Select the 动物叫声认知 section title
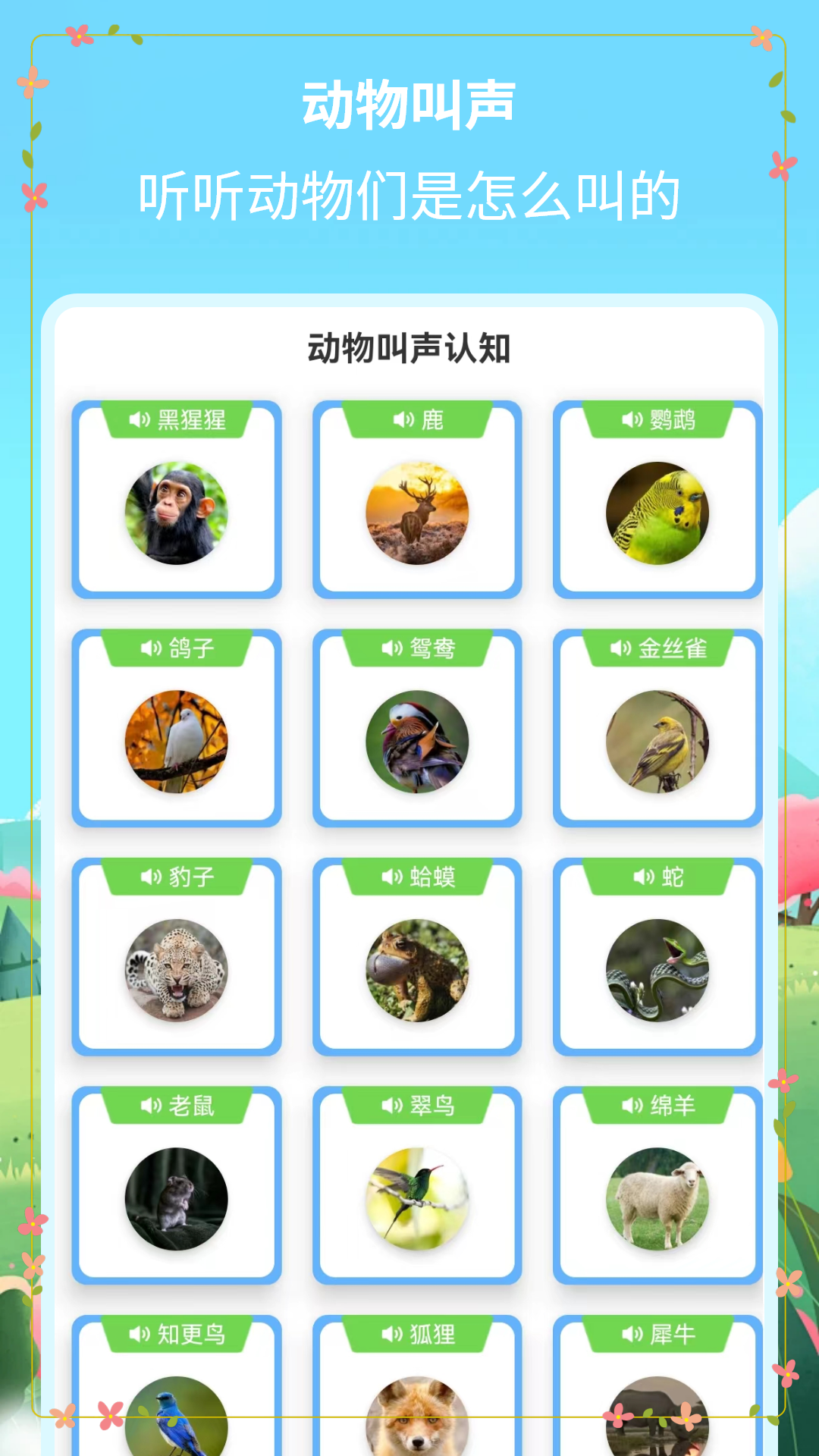819x1456 pixels. 409,347
